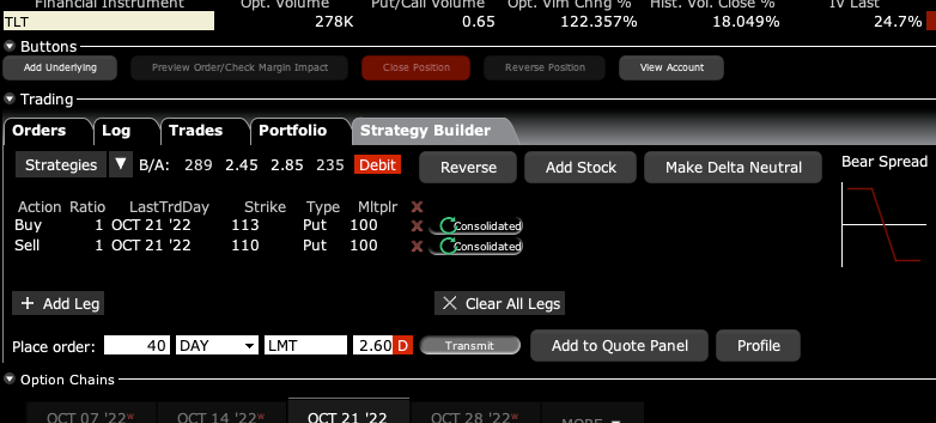
Task: Open the Strategies dropdown
Action: [x=121, y=165]
